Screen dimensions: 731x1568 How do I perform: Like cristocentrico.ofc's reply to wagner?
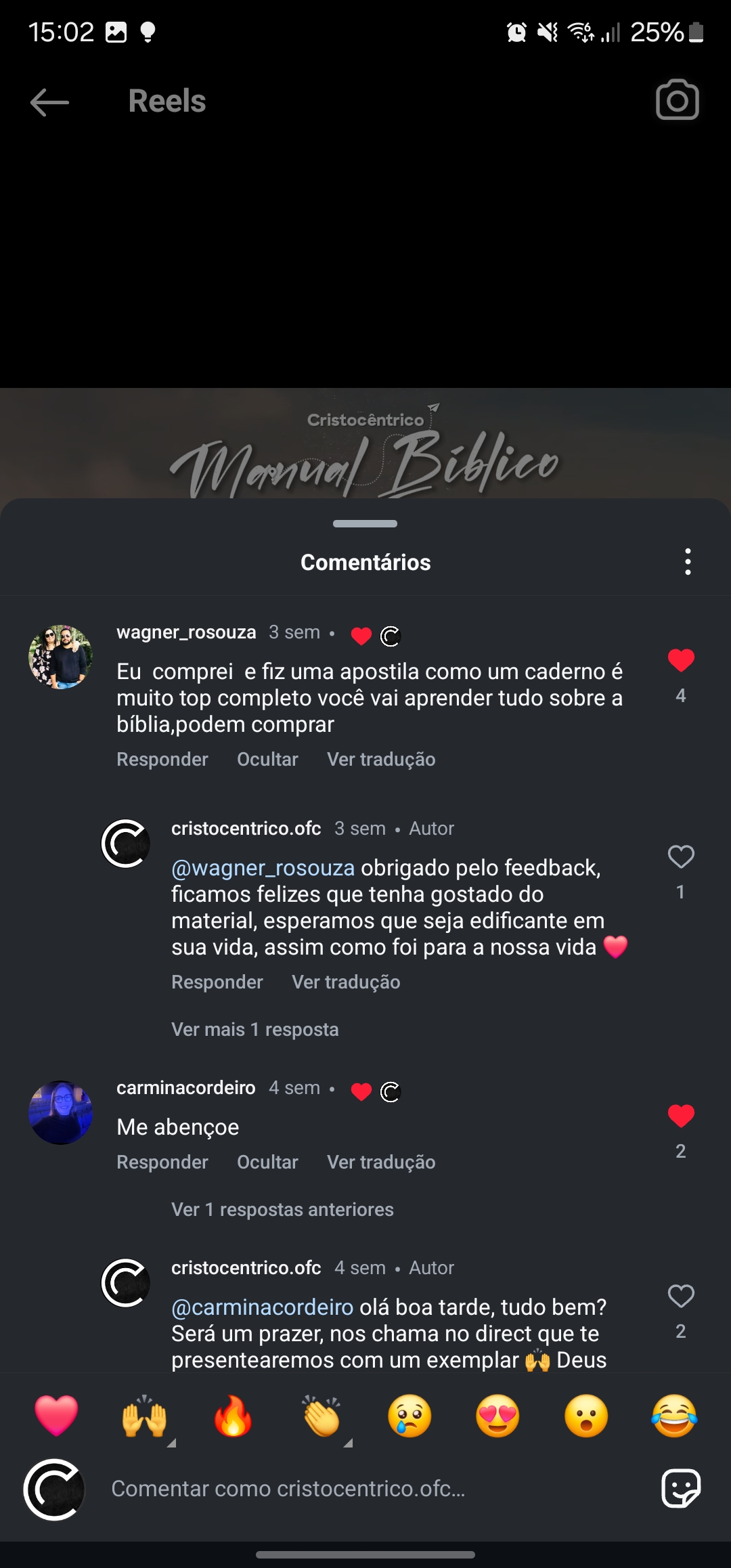[680, 855]
